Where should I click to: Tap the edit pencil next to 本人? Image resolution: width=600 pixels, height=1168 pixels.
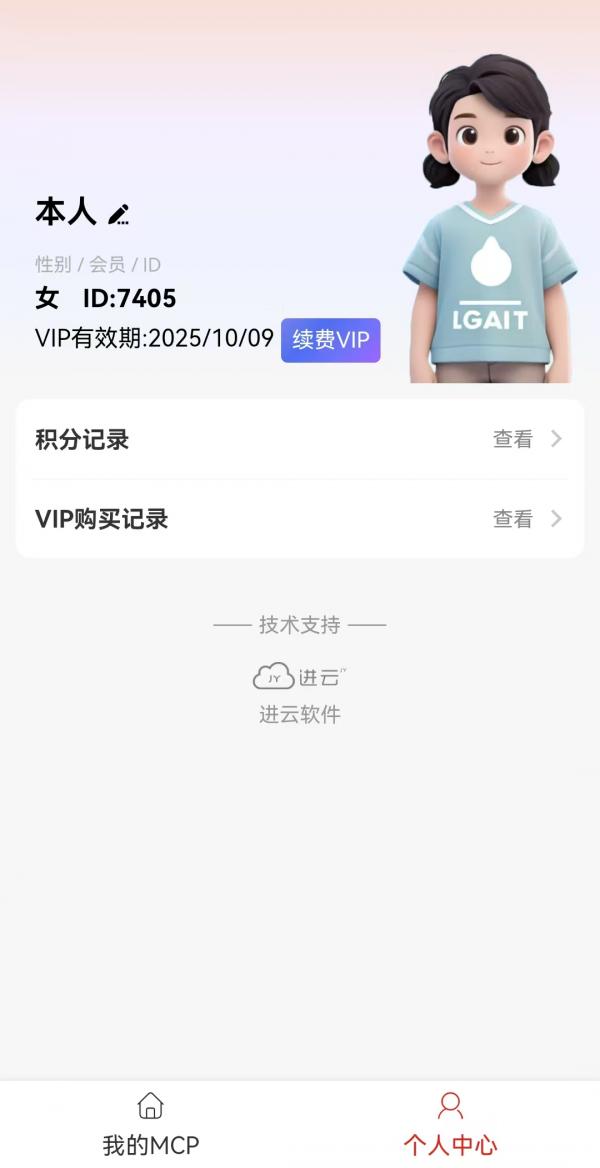pyautogui.click(x=118, y=214)
